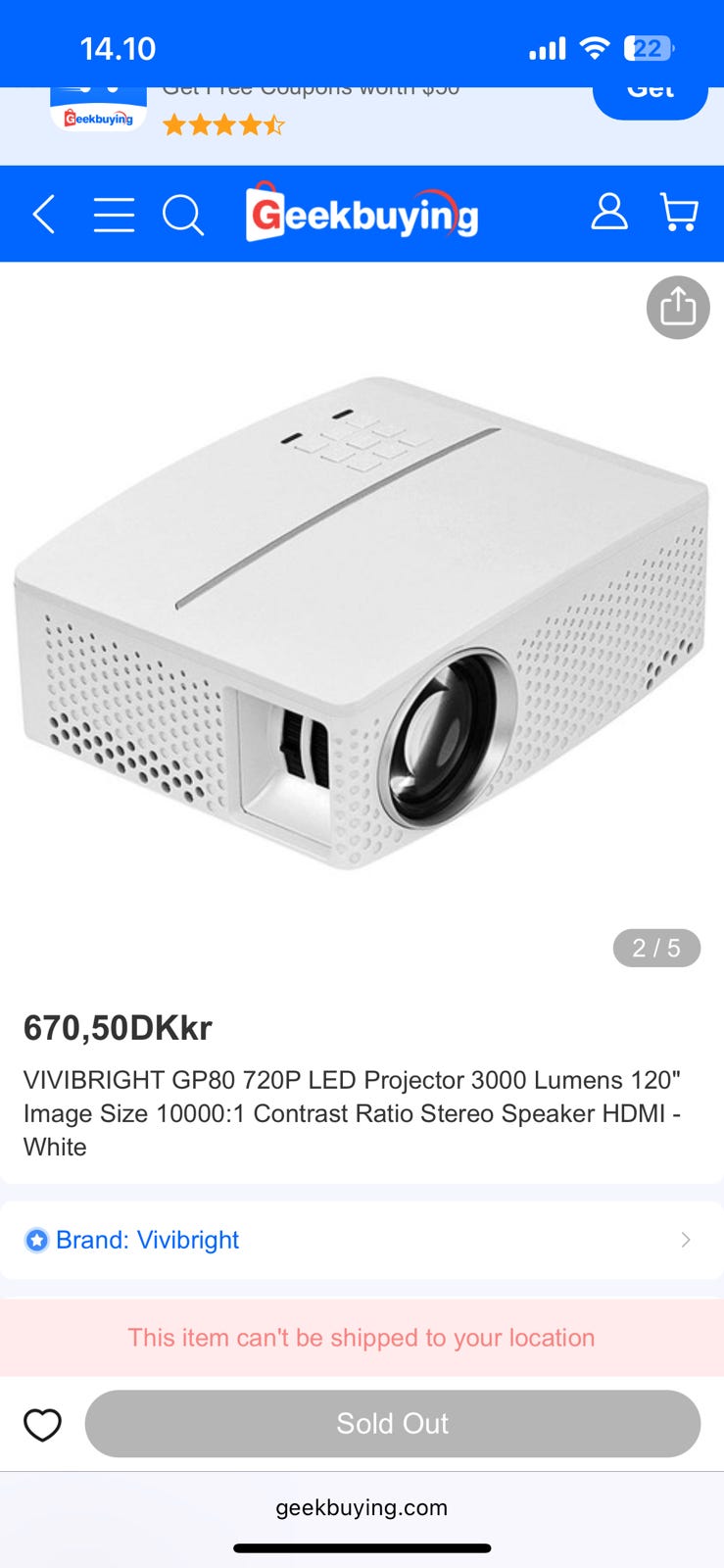Share this projector listing
Viewport: 724px width, 1568px height.
click(x=677, y=308)
